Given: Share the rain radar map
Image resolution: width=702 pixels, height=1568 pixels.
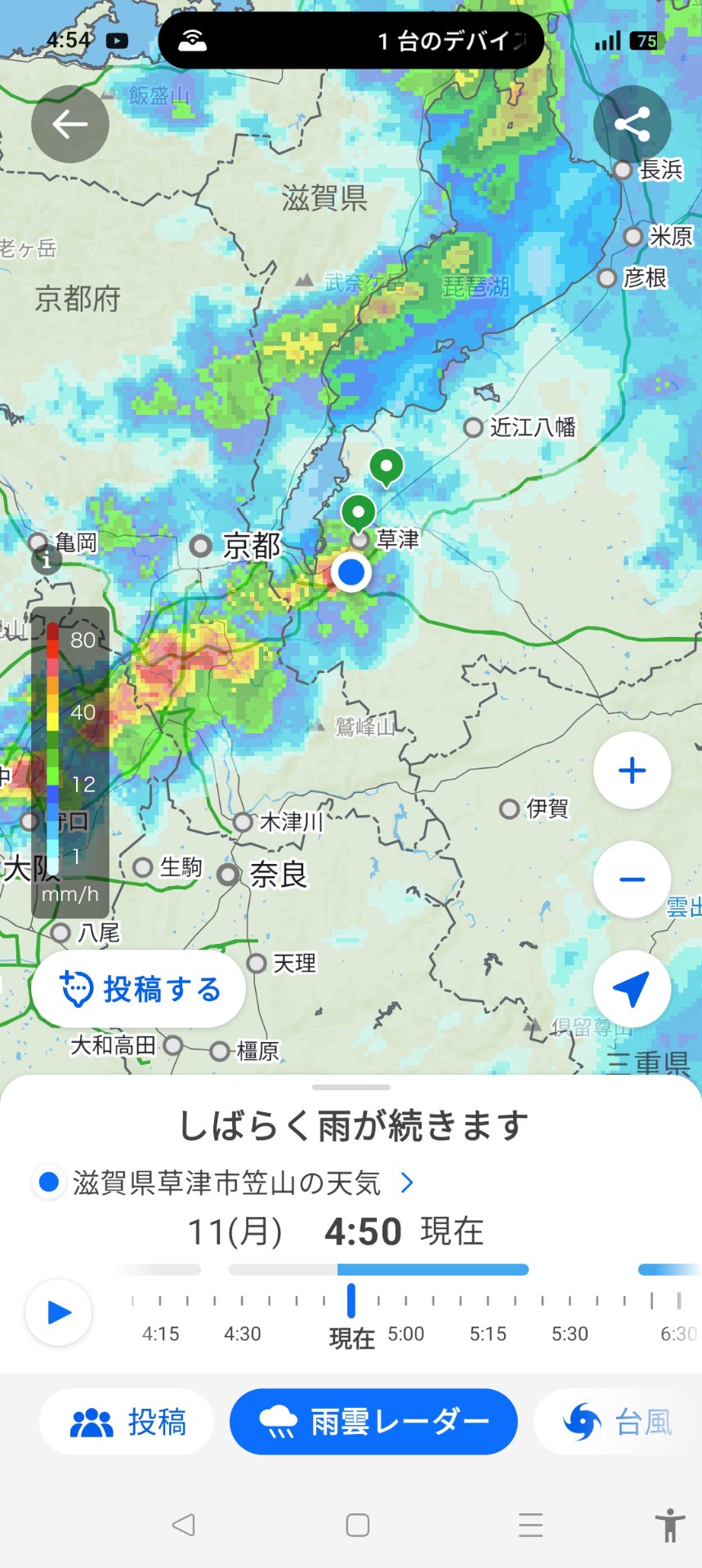Looking at the screenshot, I should coord(632,124).
